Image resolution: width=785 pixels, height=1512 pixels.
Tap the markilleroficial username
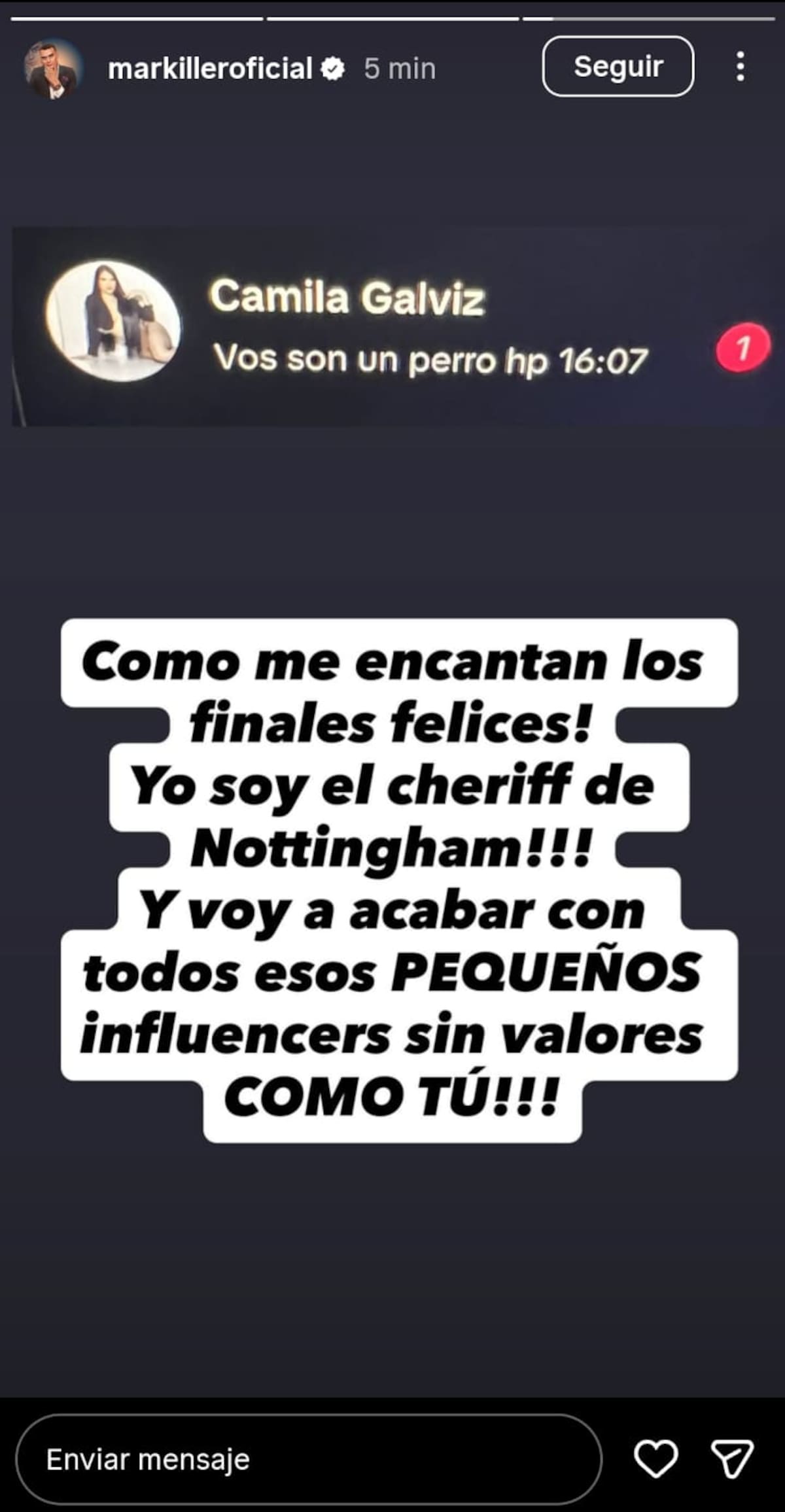click(210, 68)
